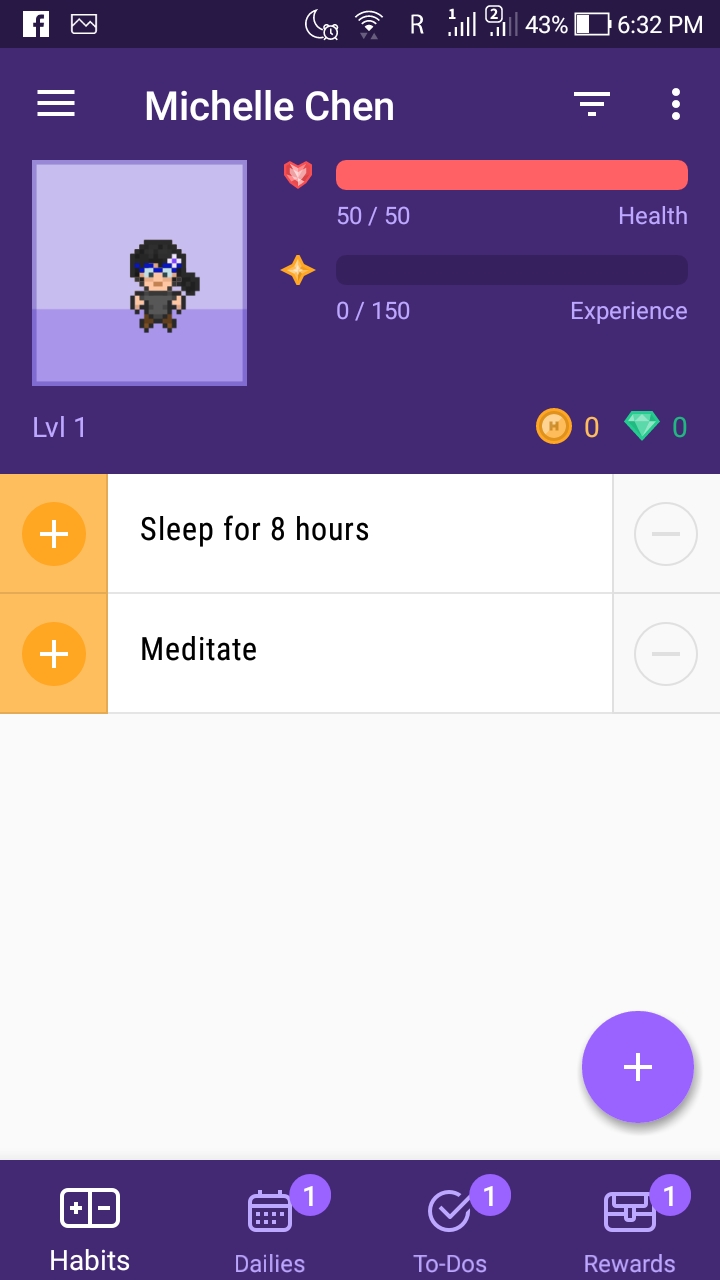Score minus on Sleep for 8 hours
720x1280 pixels.
pos(665,534)
